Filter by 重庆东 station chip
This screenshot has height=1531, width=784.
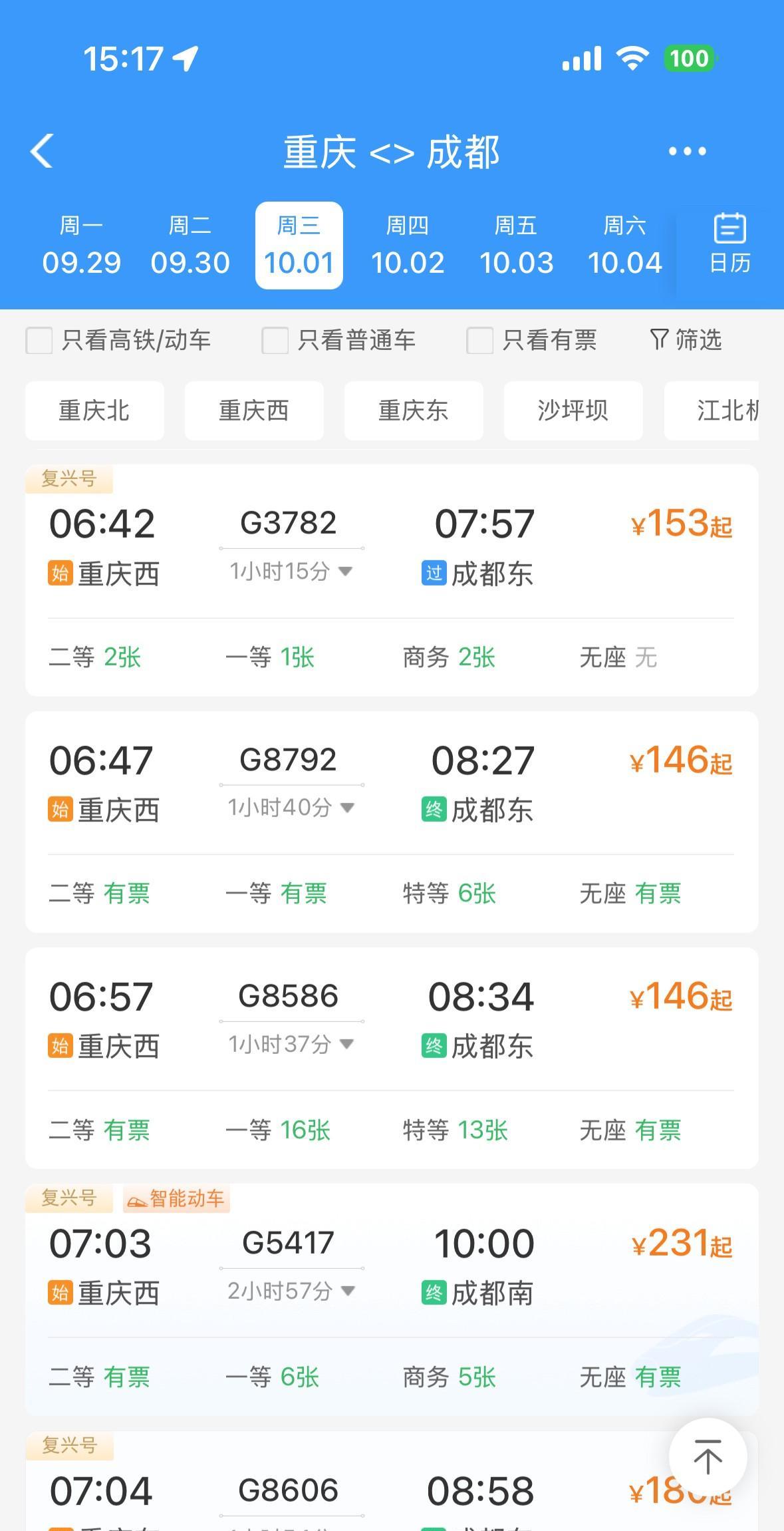tap(414, 411)
